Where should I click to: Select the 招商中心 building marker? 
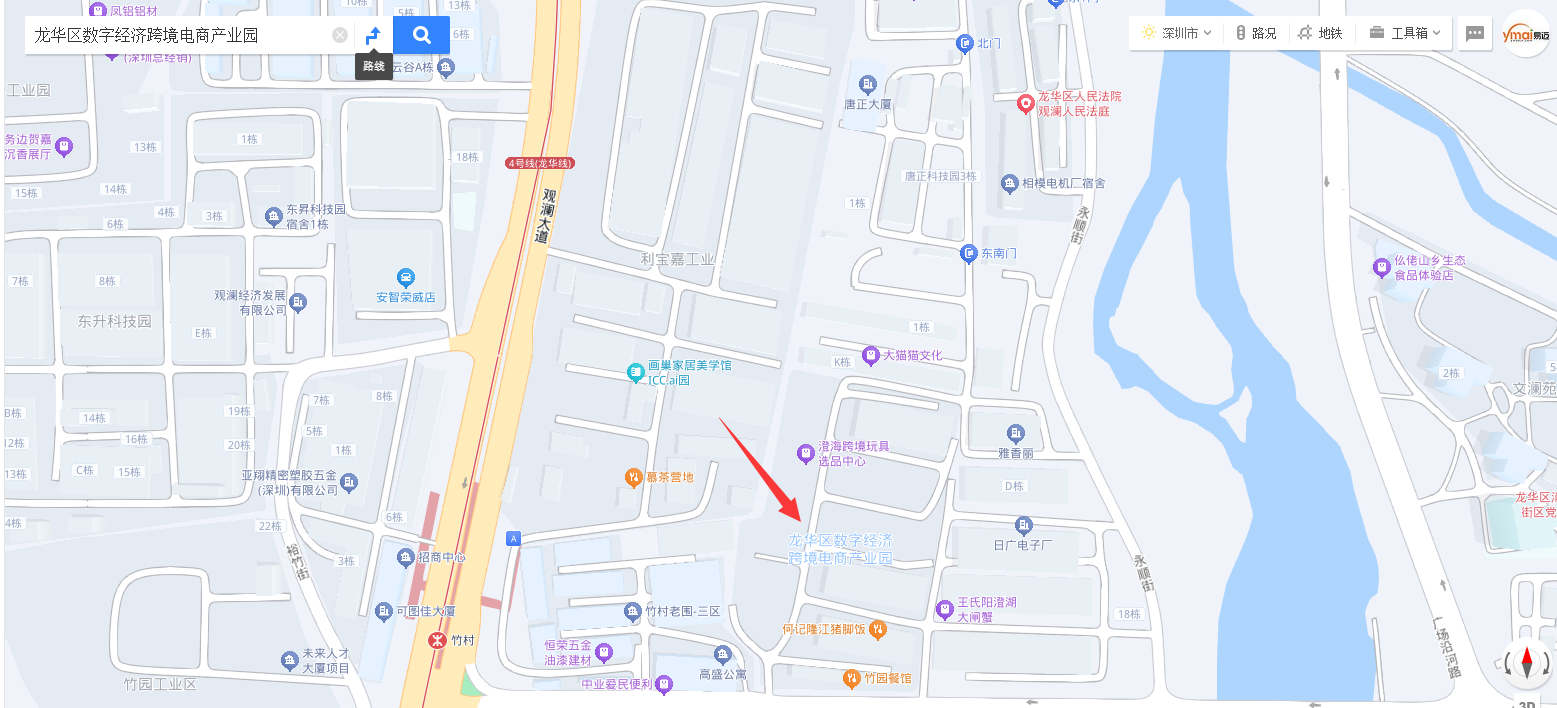406,557
